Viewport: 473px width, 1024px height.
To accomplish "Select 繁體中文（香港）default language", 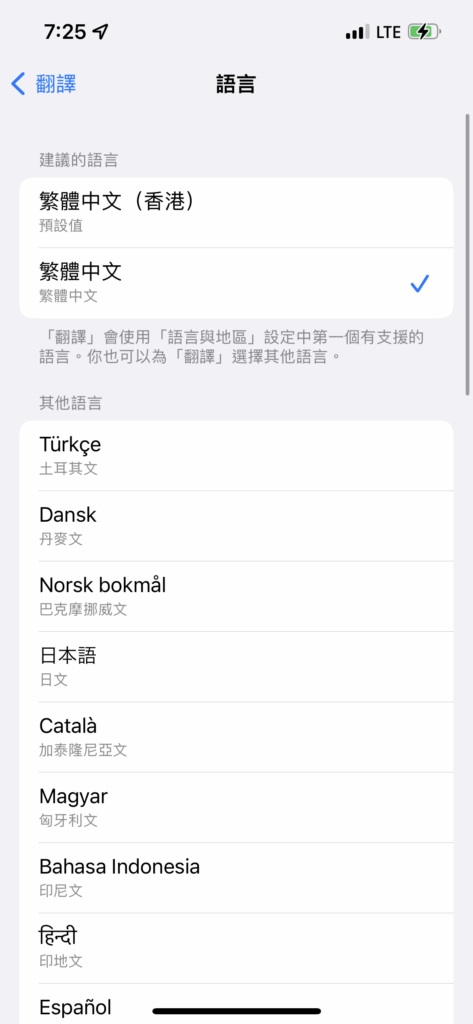I will pos(236,213).
